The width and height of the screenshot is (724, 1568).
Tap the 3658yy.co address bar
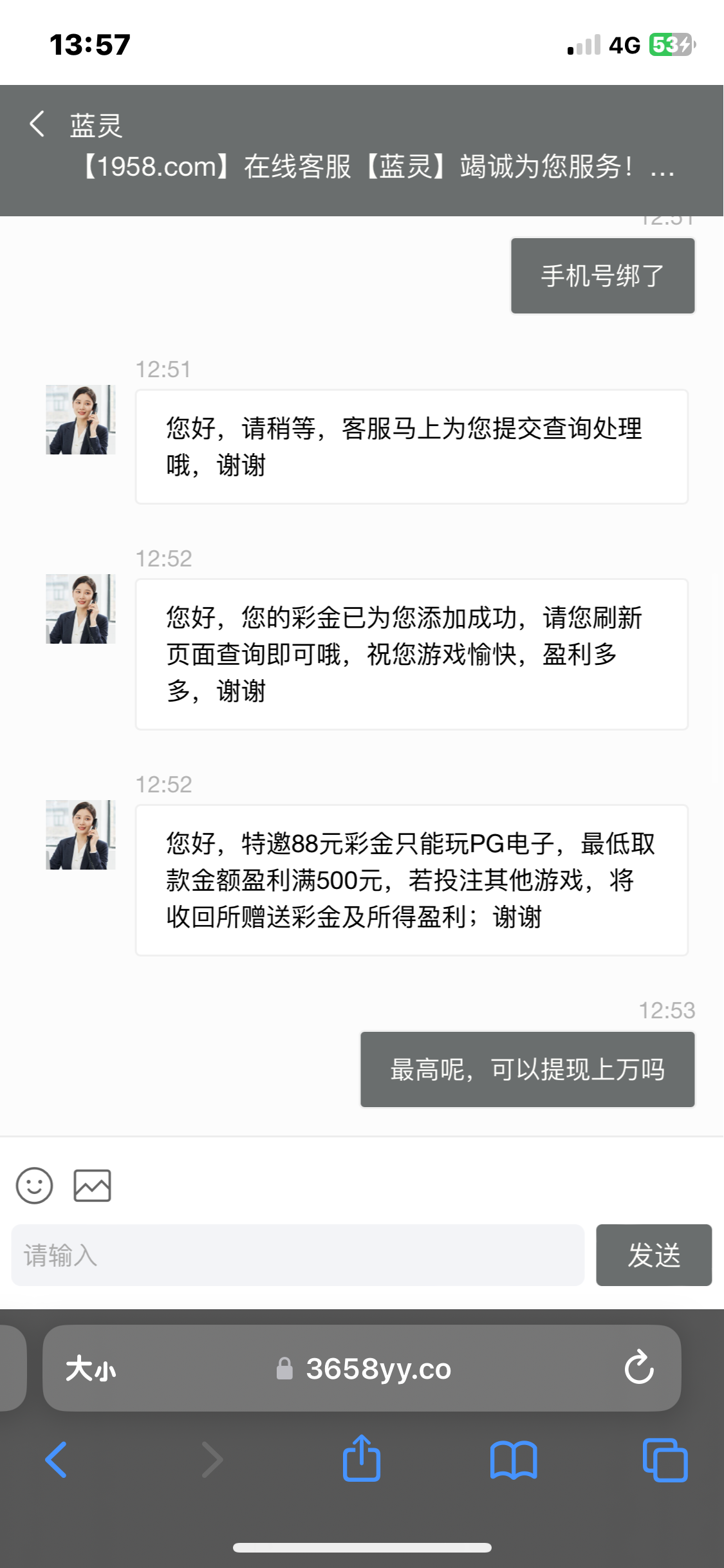[x=364, y=1368]
